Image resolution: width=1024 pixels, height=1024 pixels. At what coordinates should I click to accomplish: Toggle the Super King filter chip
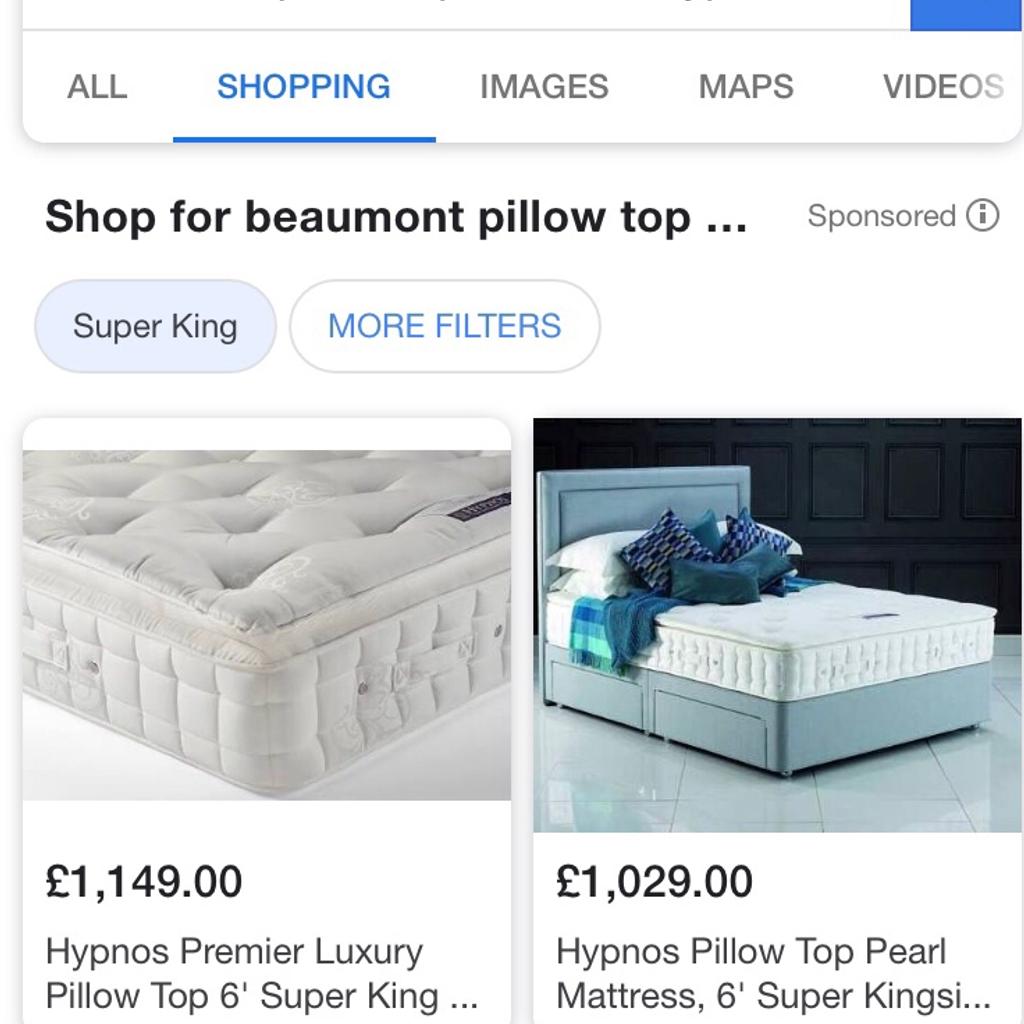155,326
